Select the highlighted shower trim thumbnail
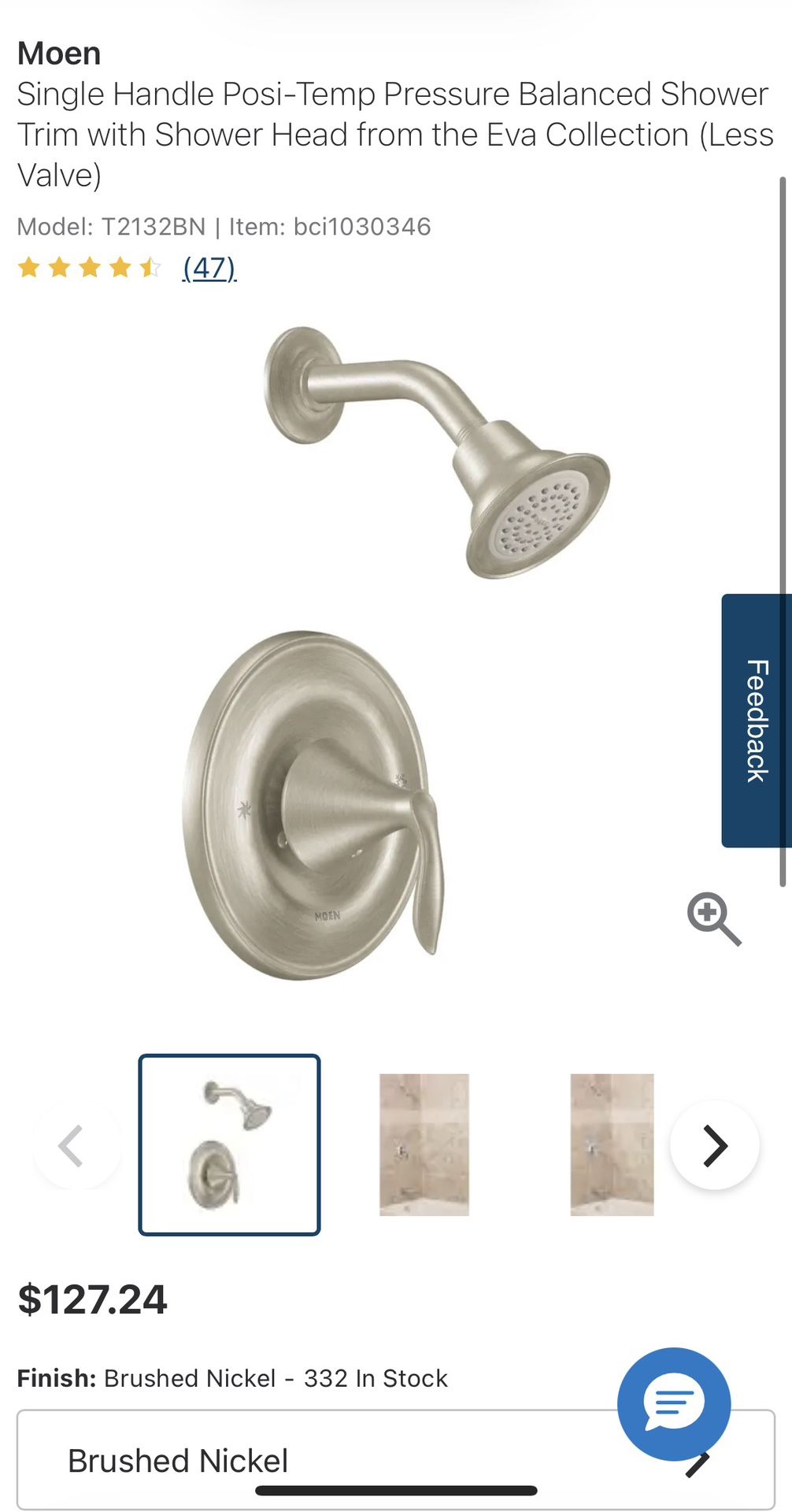 229,1146
